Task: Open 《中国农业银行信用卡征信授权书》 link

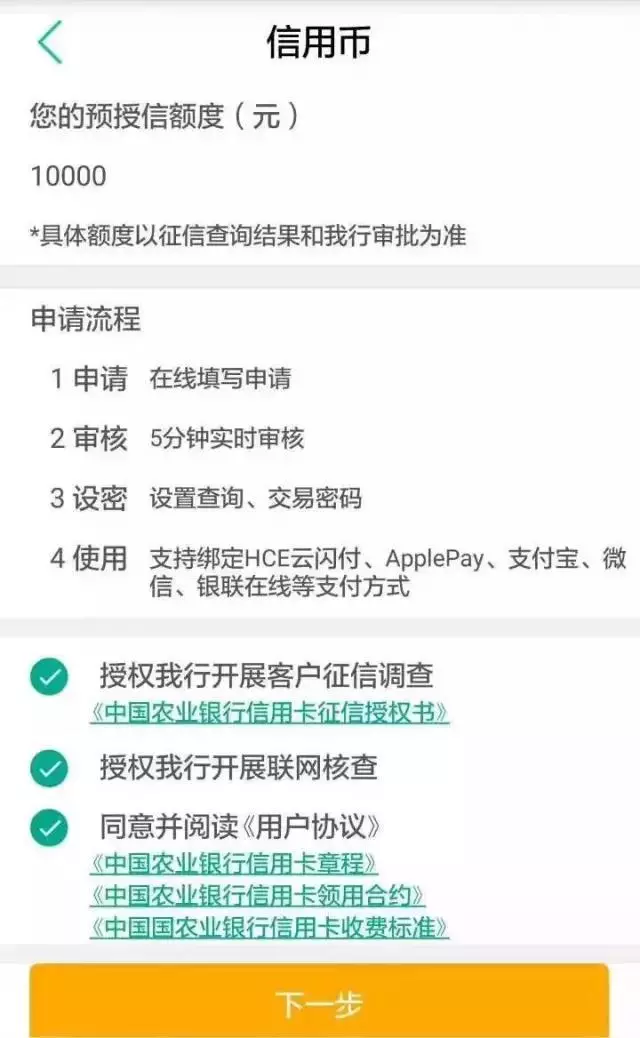Action: (269, 712)
